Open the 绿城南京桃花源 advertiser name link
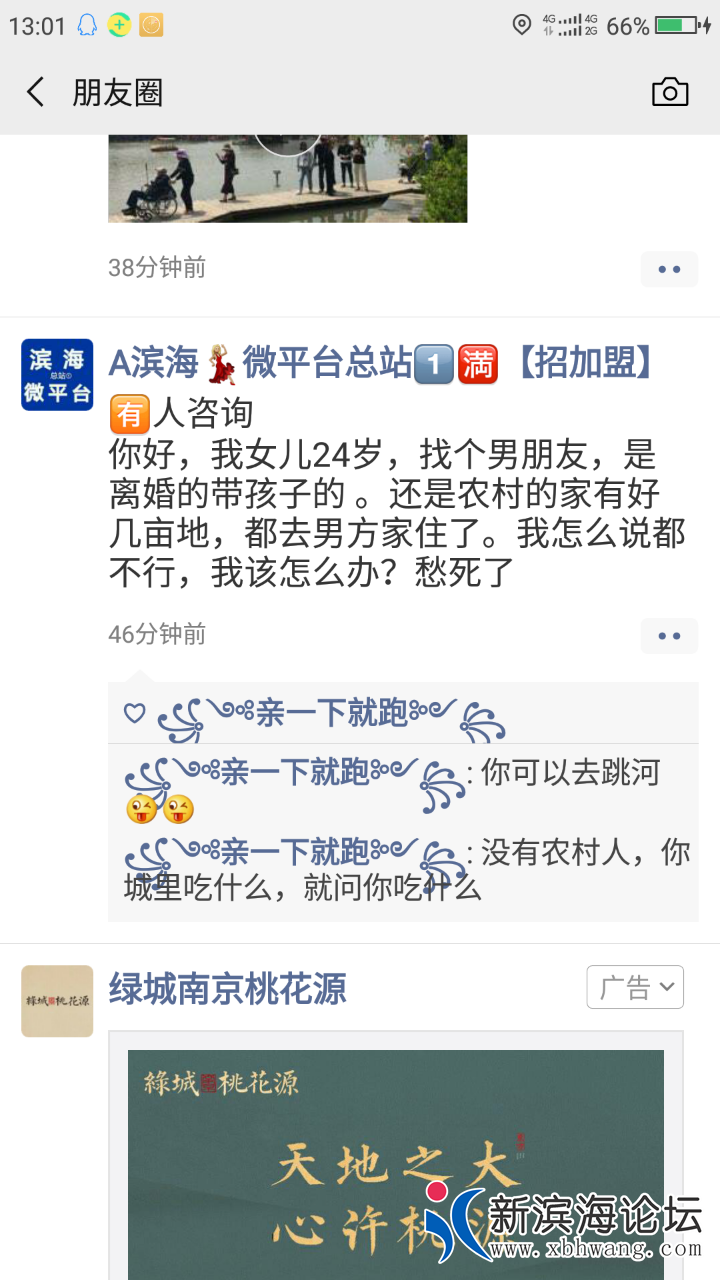Screen dimensions: 720x1280 227,990
